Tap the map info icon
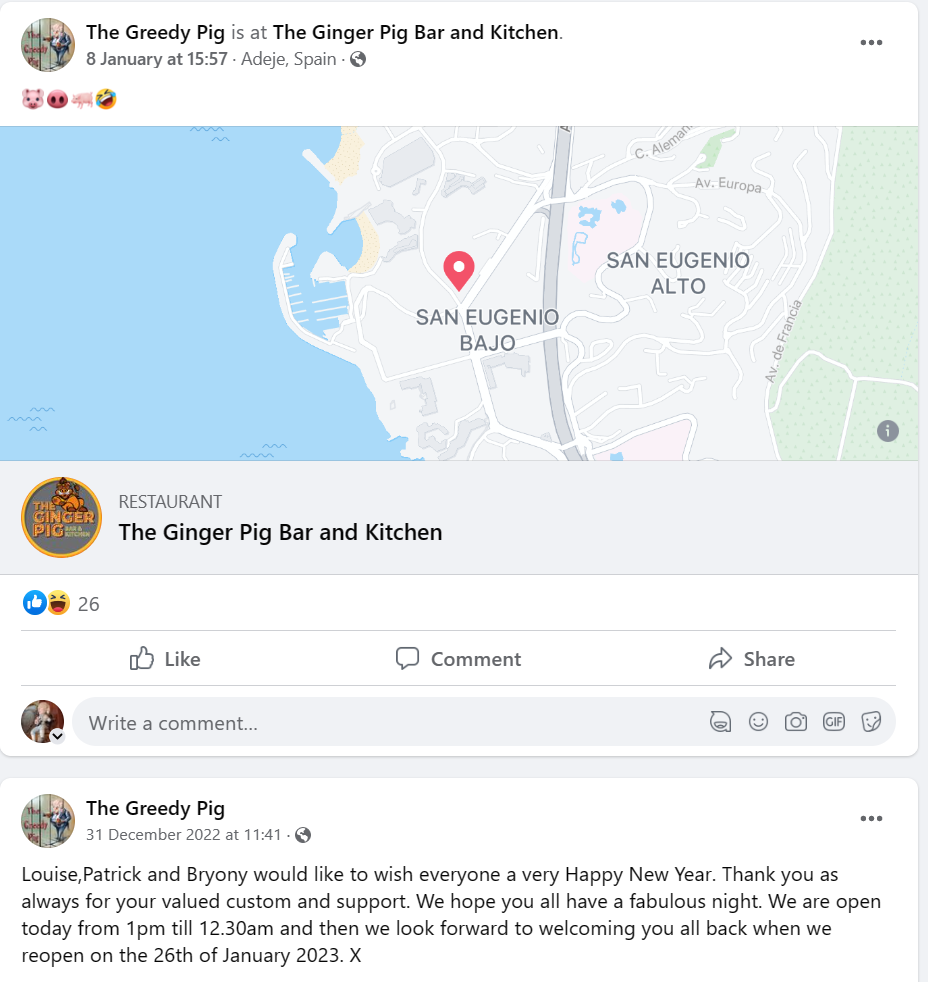 coord(887,431)
